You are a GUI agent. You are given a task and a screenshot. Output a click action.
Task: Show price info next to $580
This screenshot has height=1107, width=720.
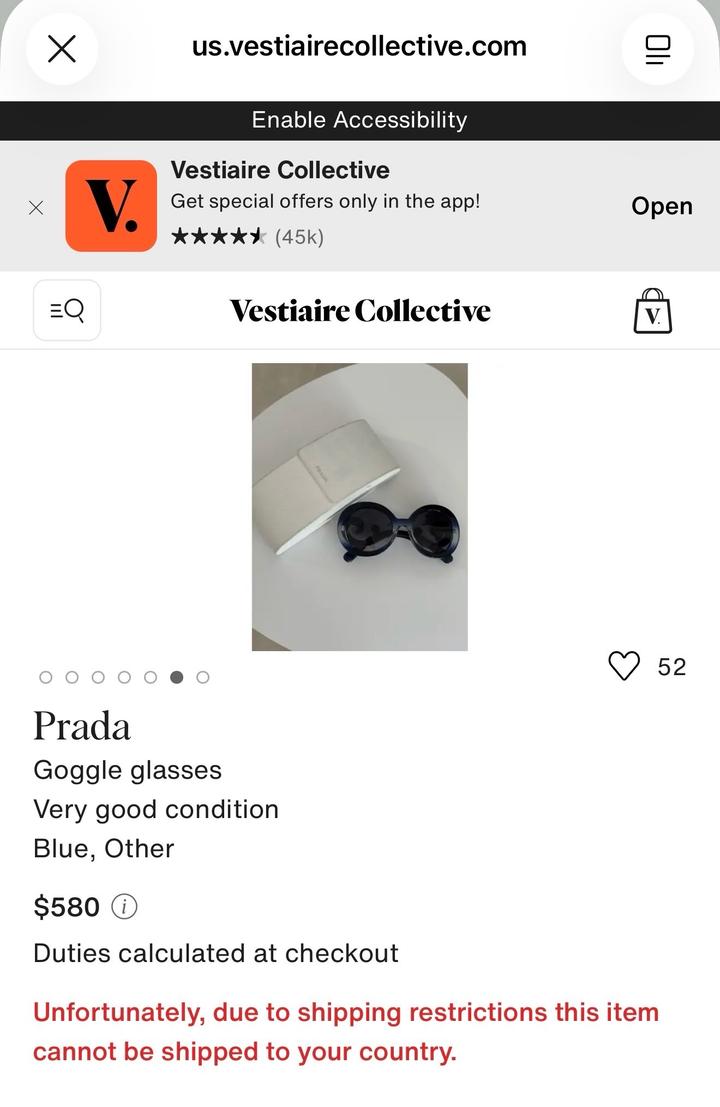[x=124, y=907]
